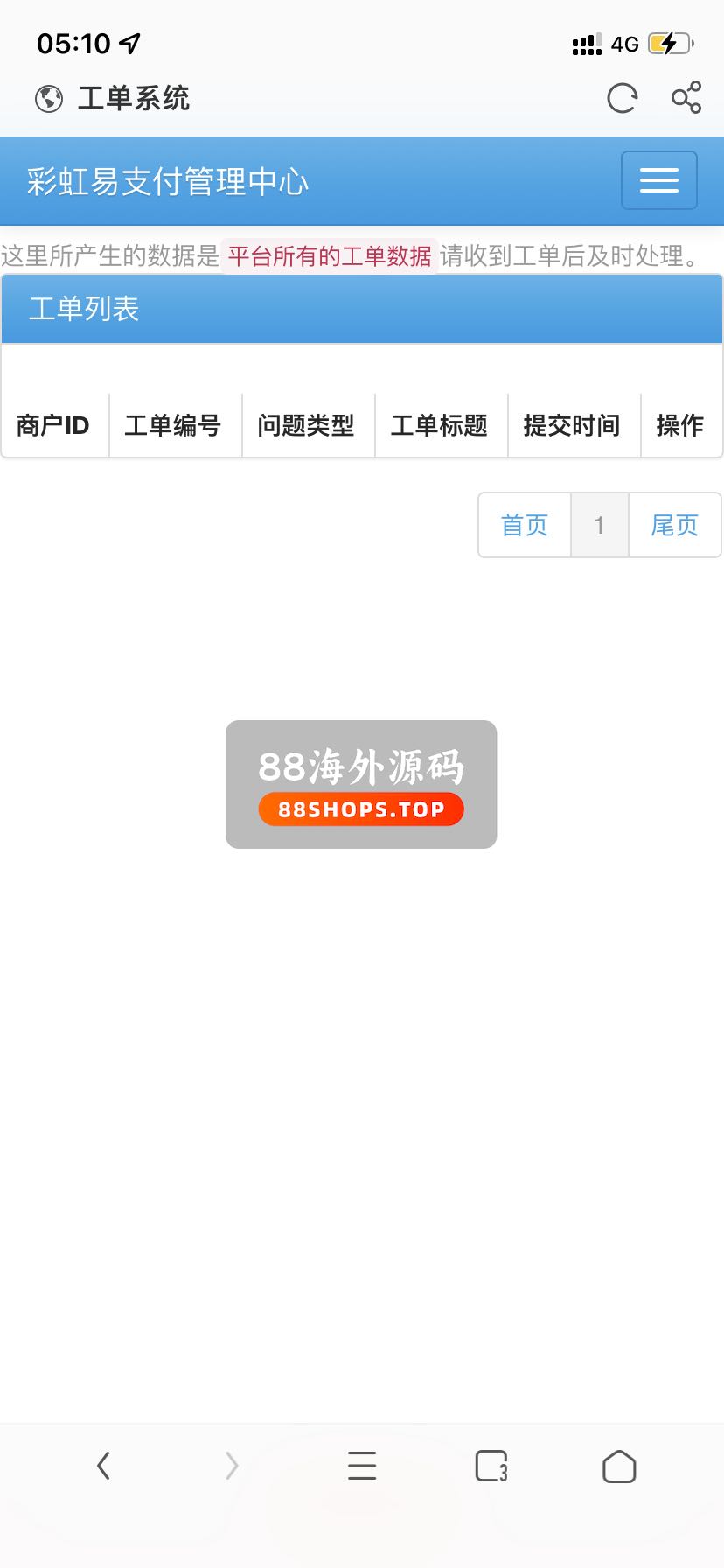
Task: Select page 1 in the pagination
Action: pyautogui.click(x=599, y=525)
